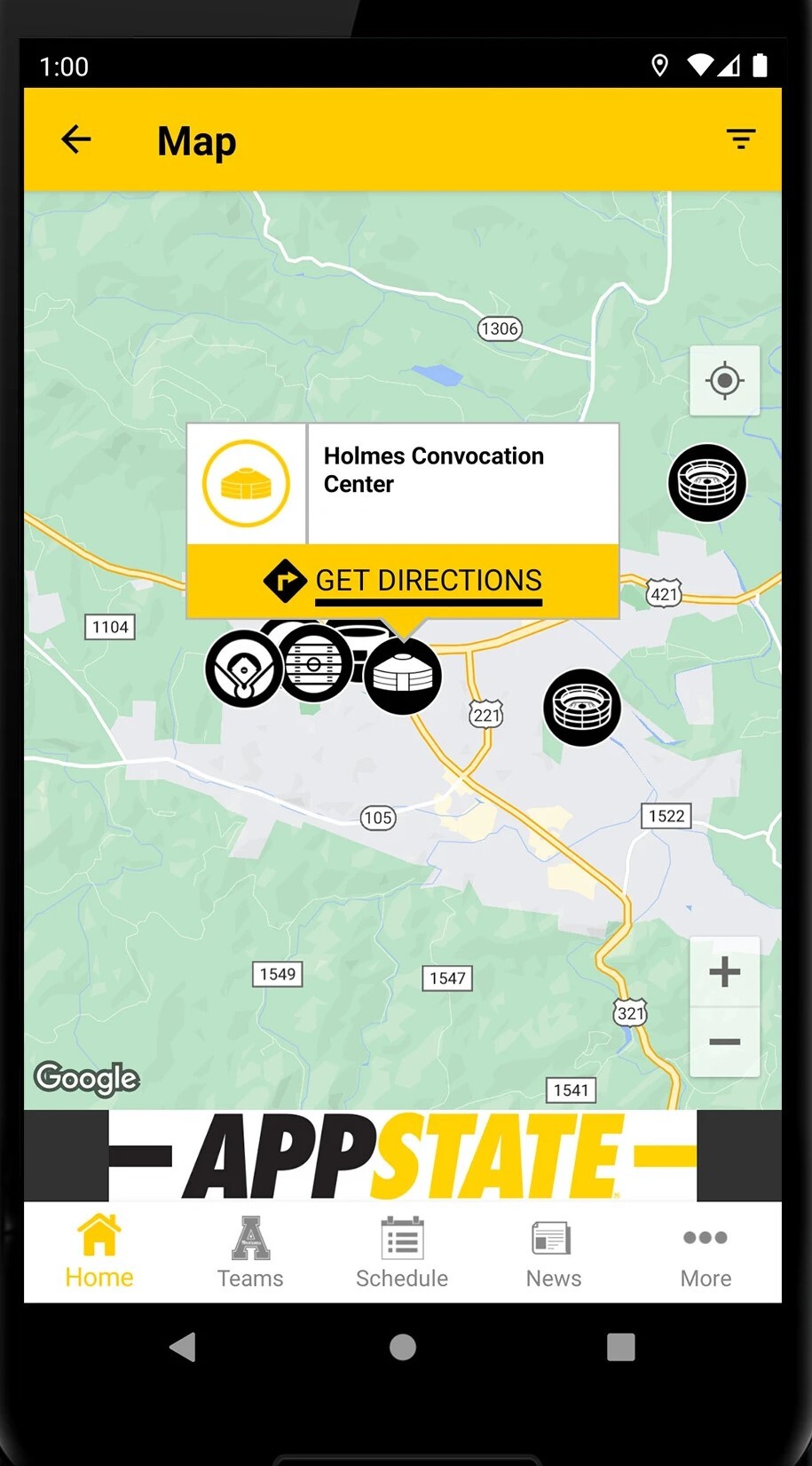
Task: Open the Teams tab
Action: [x=250, y=1253]
